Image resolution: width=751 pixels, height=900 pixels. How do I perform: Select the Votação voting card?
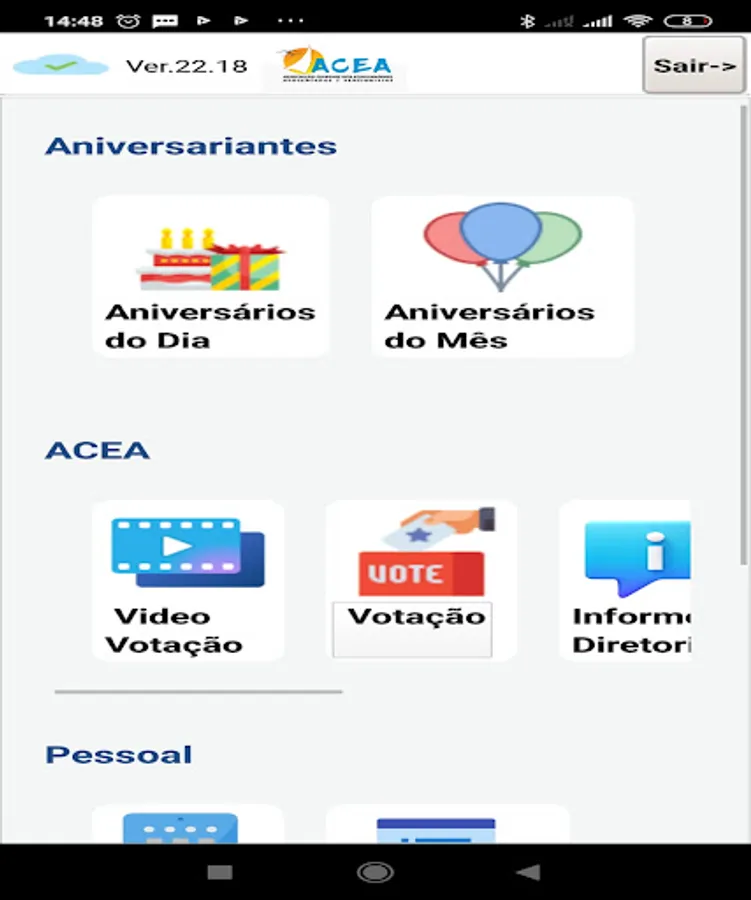click(x=421, y=581)
